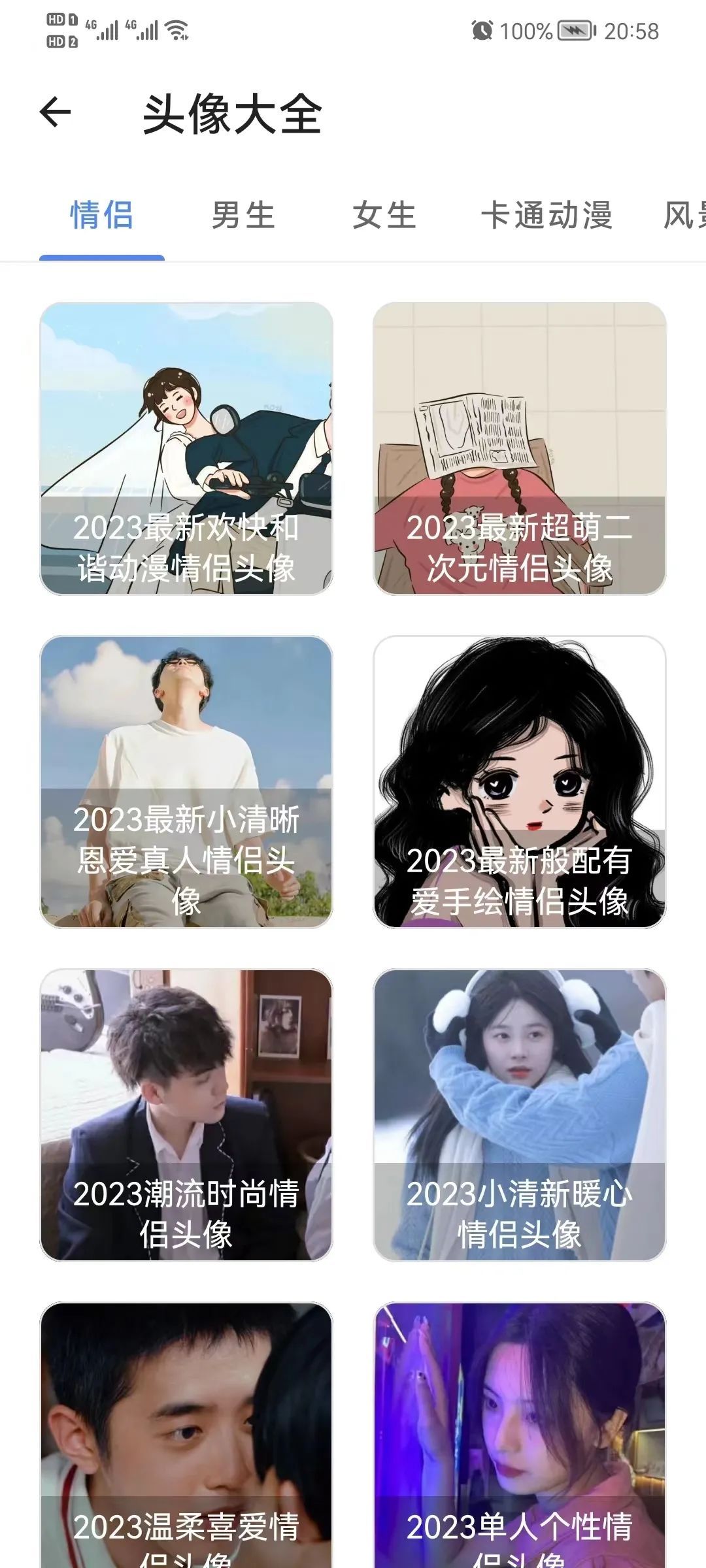
Task: Open the 卡通动漫 tab
Action: coord(546,216)
